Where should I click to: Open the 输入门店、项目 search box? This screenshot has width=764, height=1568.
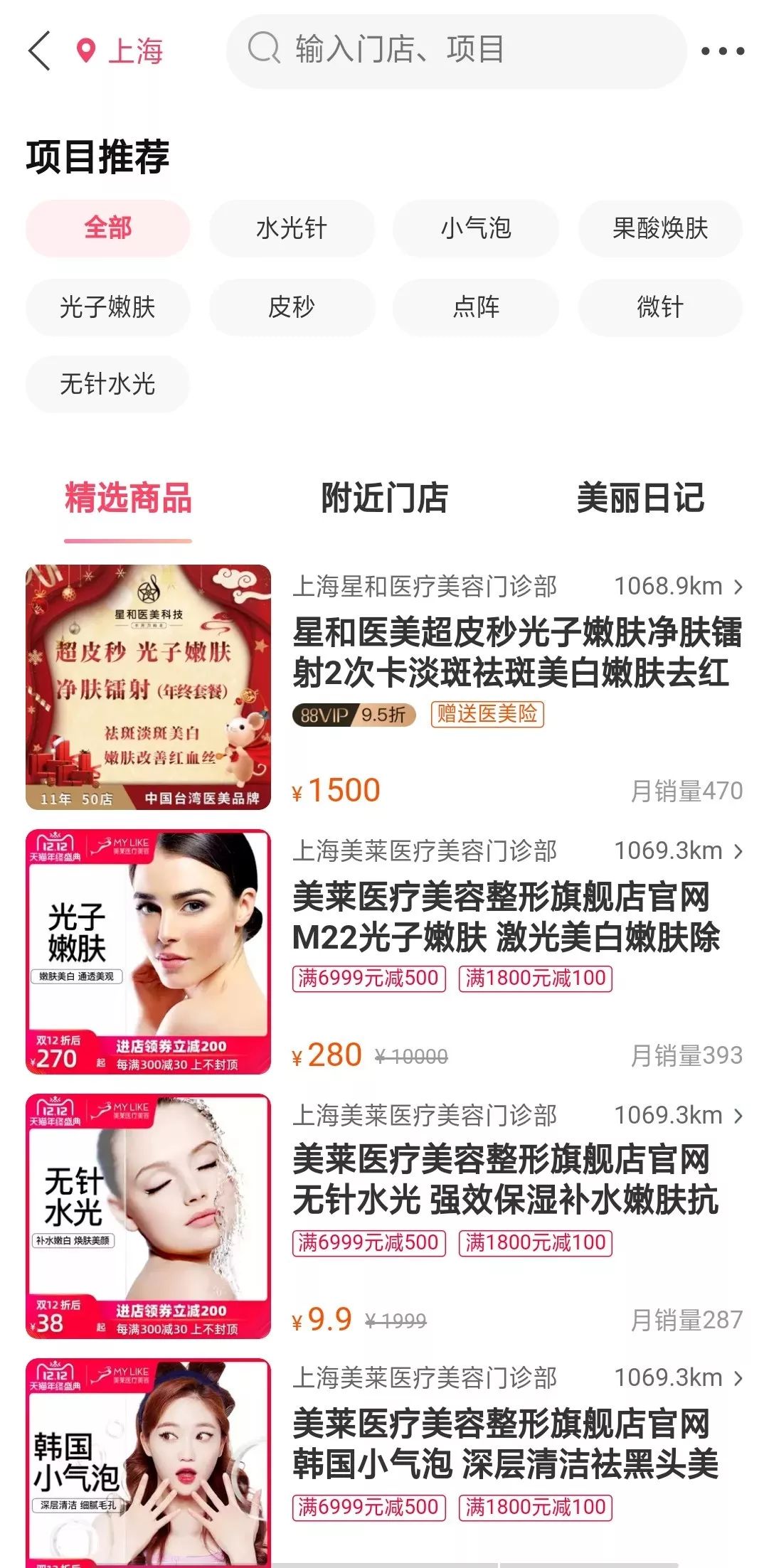click(x=455, y=50)
